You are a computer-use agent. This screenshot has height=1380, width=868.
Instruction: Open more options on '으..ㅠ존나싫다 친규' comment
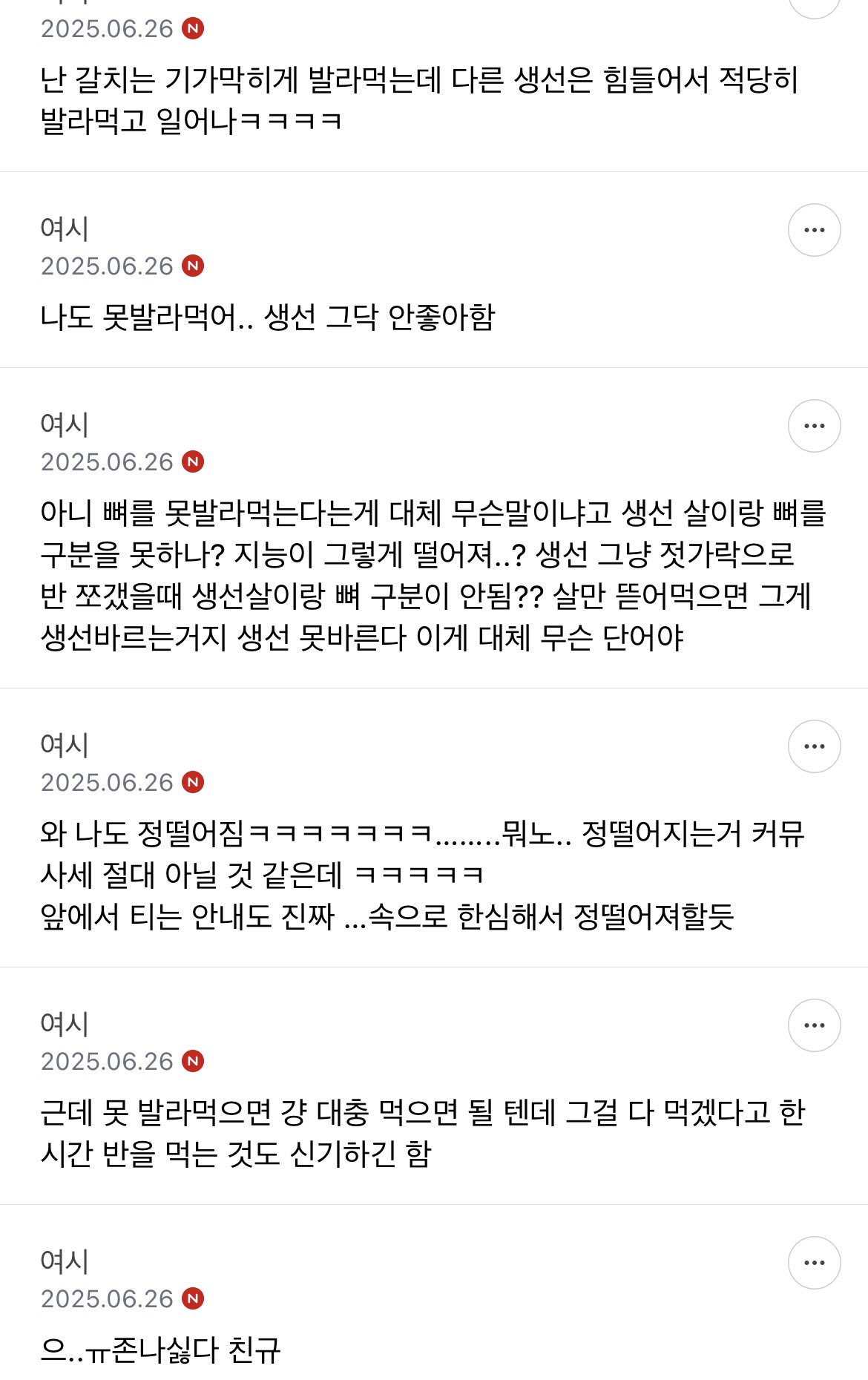pyautogui.click(x=814, y=1263)
